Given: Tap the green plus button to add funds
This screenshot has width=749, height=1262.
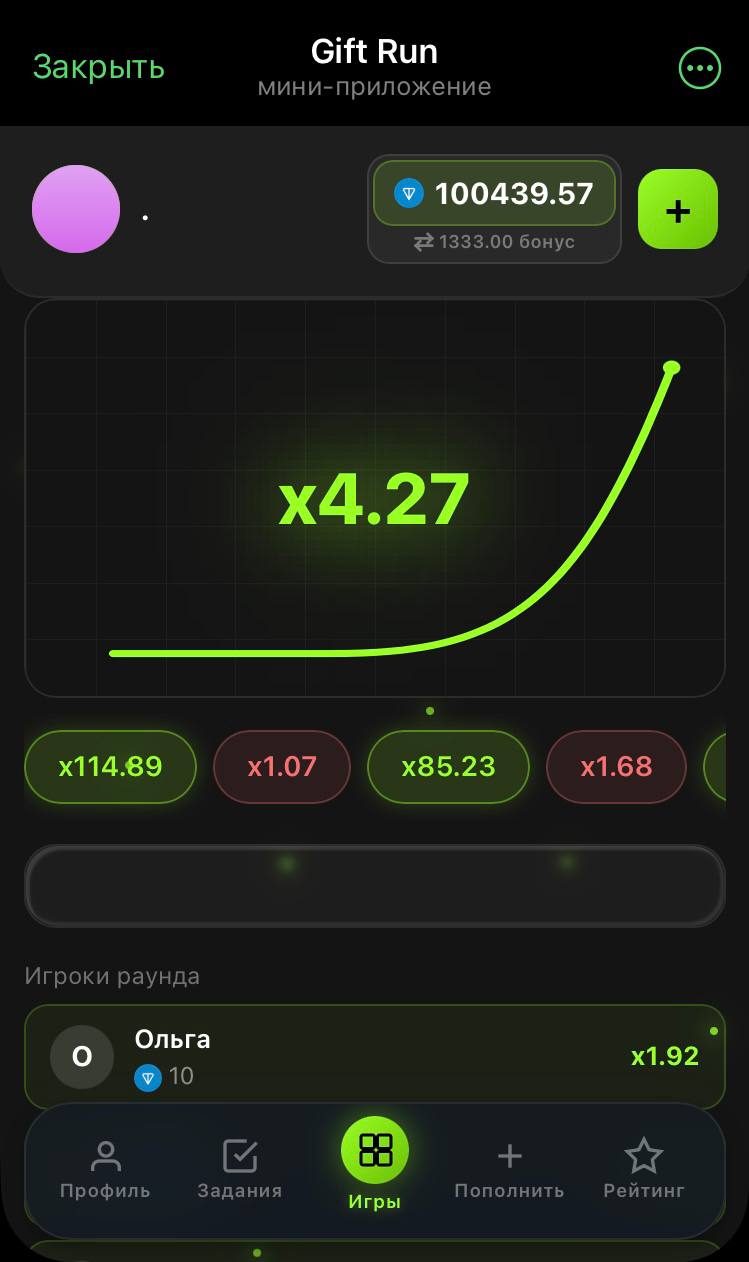Looking at the screenshot, I should tap(678, 209).
